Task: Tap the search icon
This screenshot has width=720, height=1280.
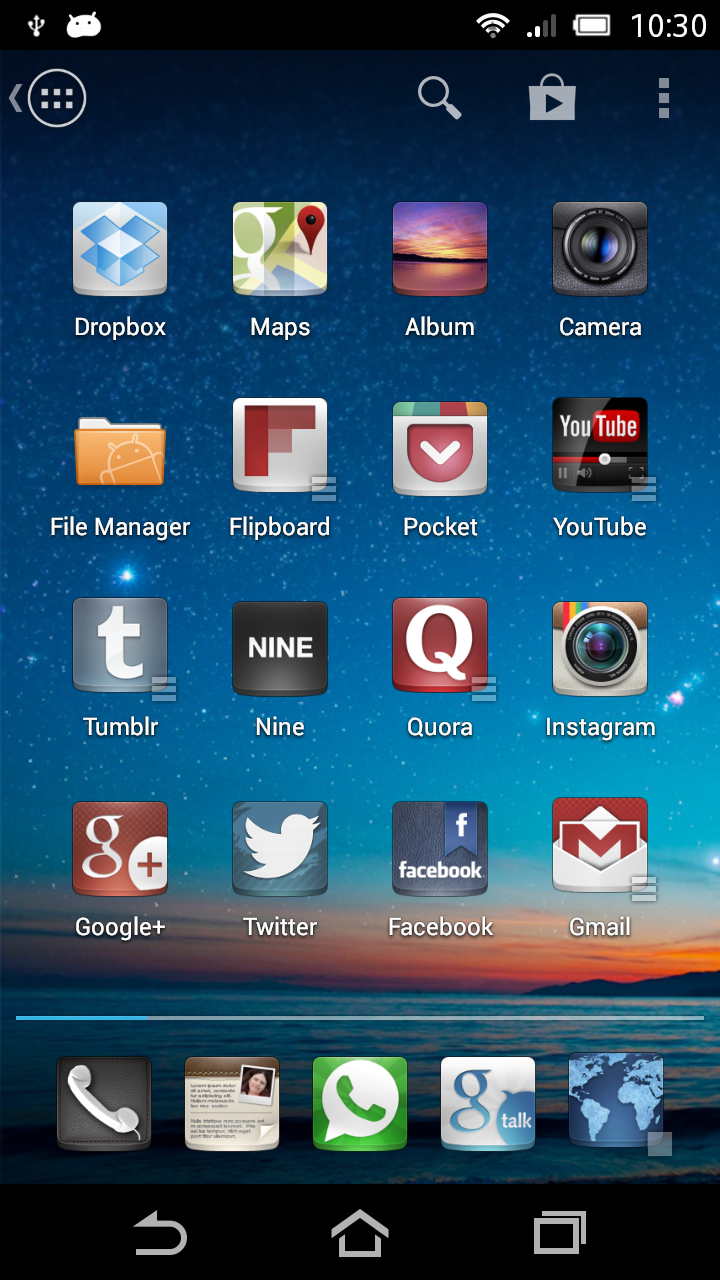Action: [x=440, y=98]
